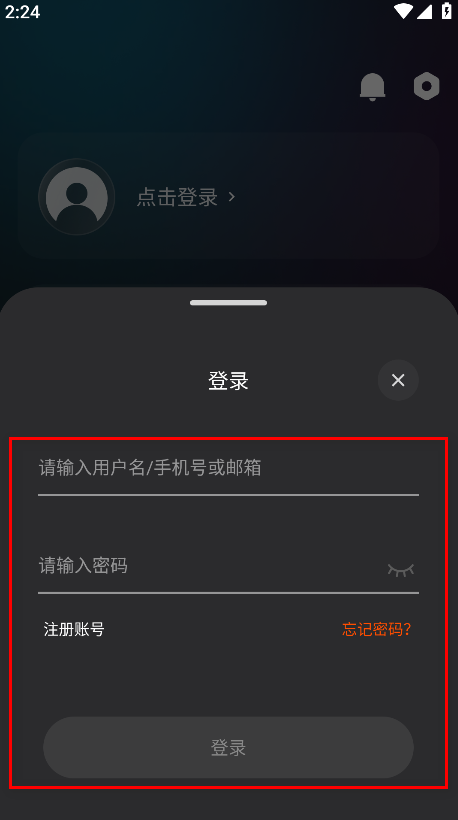Open the notifications bell

(x=372, y=86)
